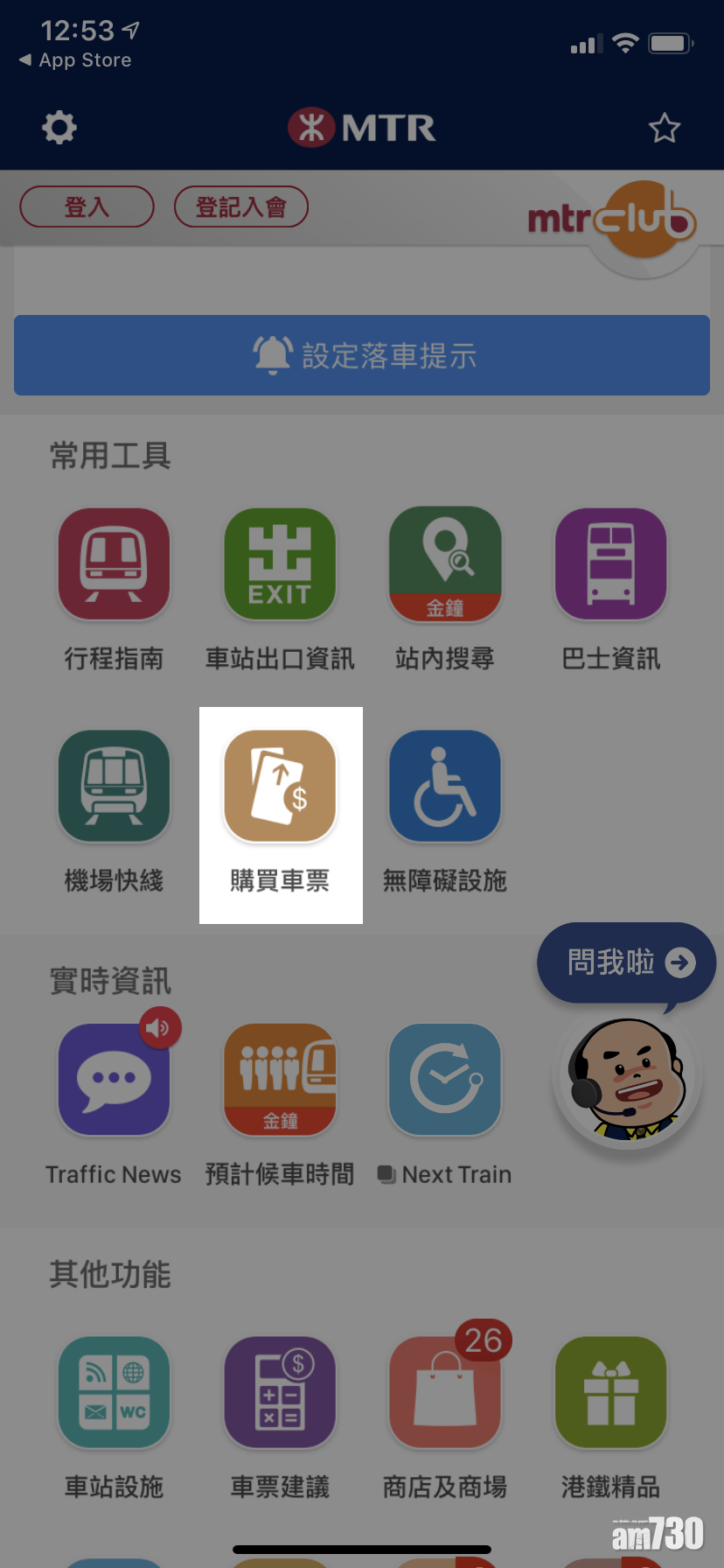The image size is (724, 1568).
Task: Open 無障礙設施 accessibility facilities
Action: point(445,786)
